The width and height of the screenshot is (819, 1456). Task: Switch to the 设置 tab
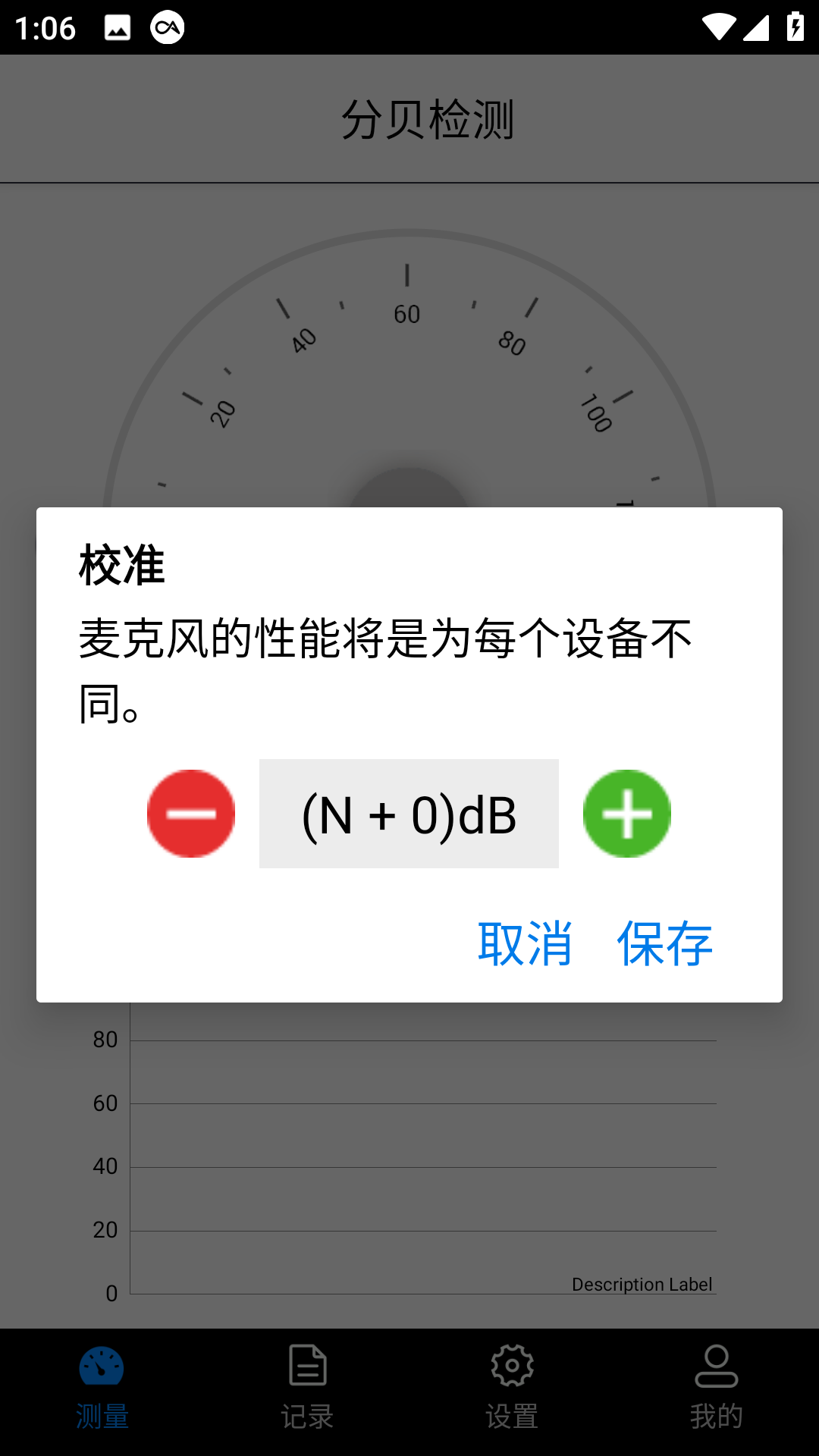[x=512, y=1388]
